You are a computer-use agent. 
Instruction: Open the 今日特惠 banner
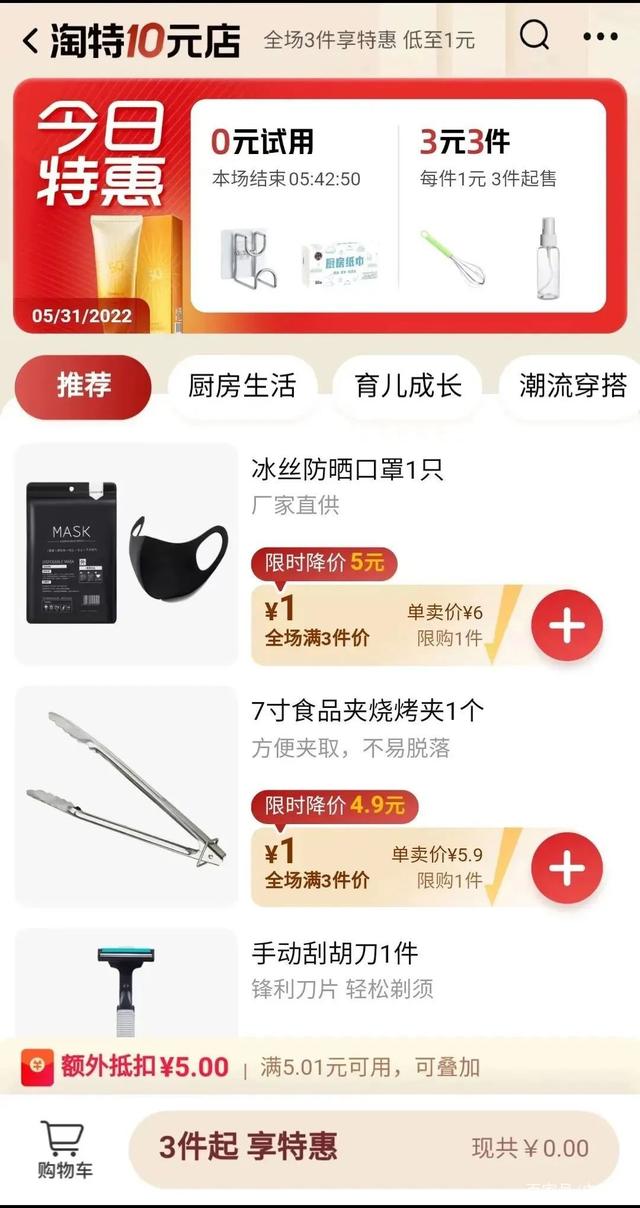click(100, 207)
